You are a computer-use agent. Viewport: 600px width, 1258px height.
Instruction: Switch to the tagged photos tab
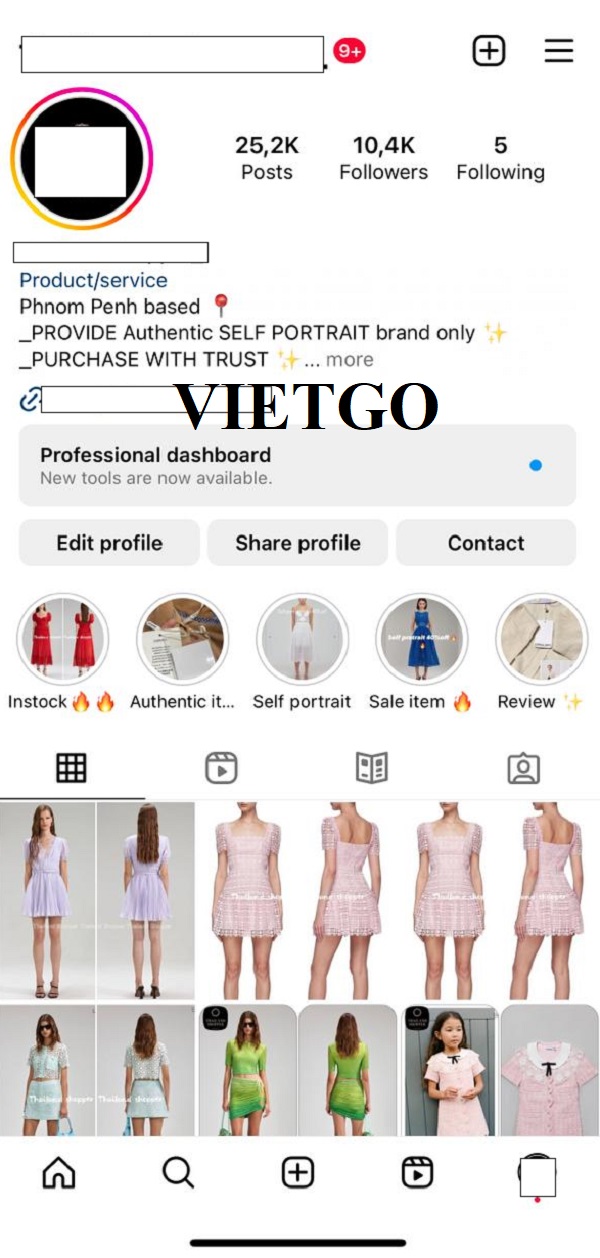523,768
